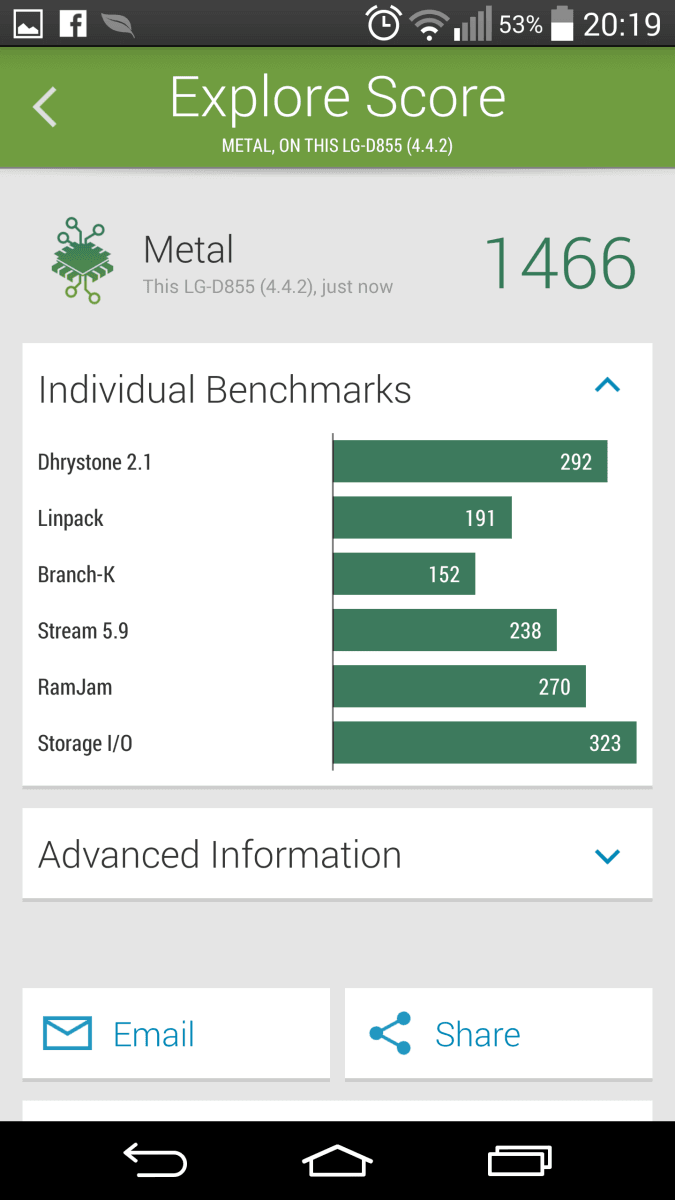Open recent apps from navigation bar
The width and height of the screenshot is (675, 1200).
tap(519, 1160)
